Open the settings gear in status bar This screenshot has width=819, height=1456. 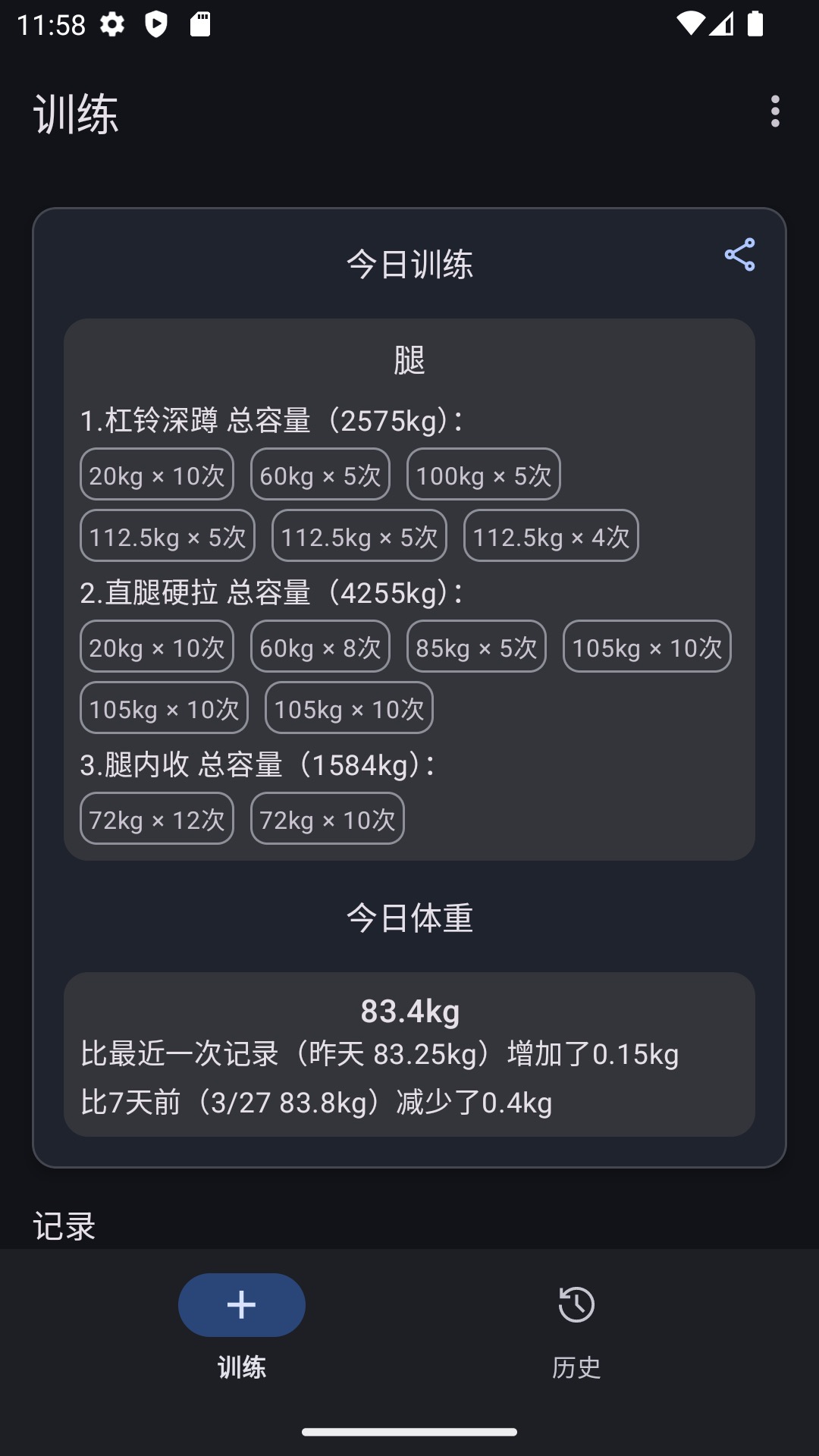[x=111, y=25]
